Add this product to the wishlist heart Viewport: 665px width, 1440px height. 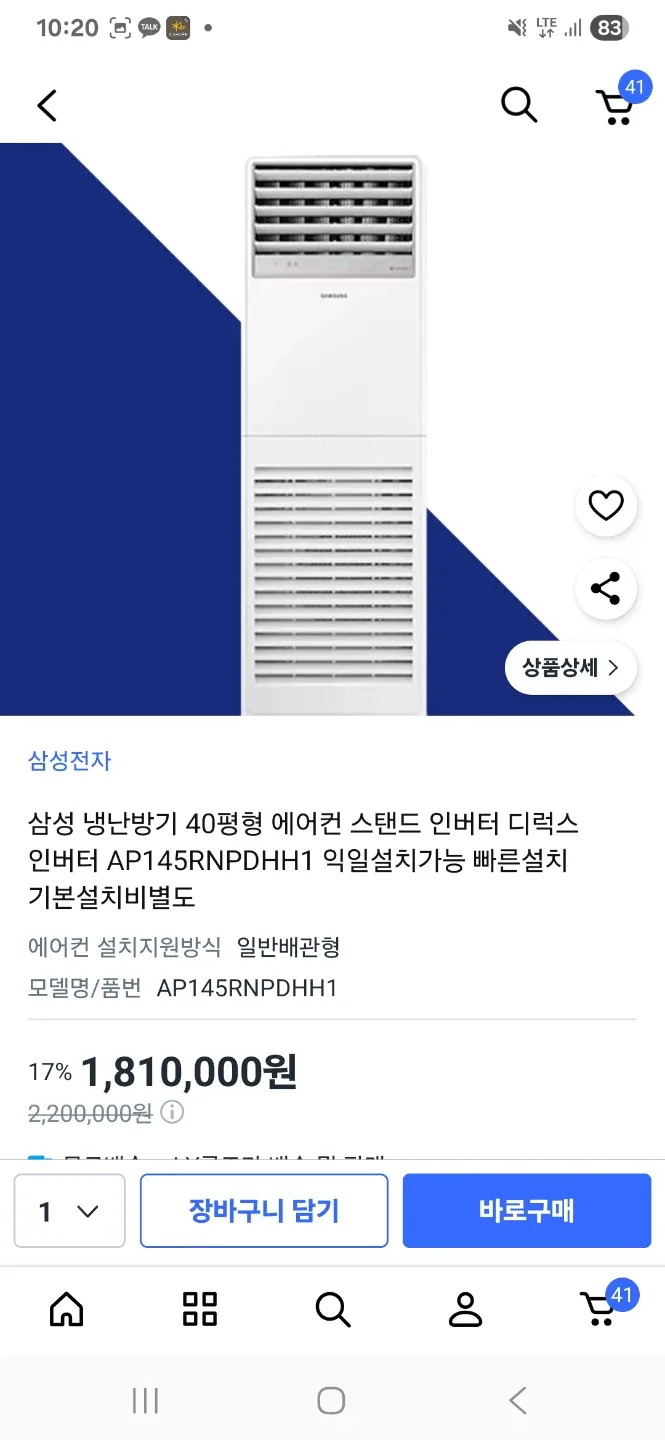click(605, 506)
